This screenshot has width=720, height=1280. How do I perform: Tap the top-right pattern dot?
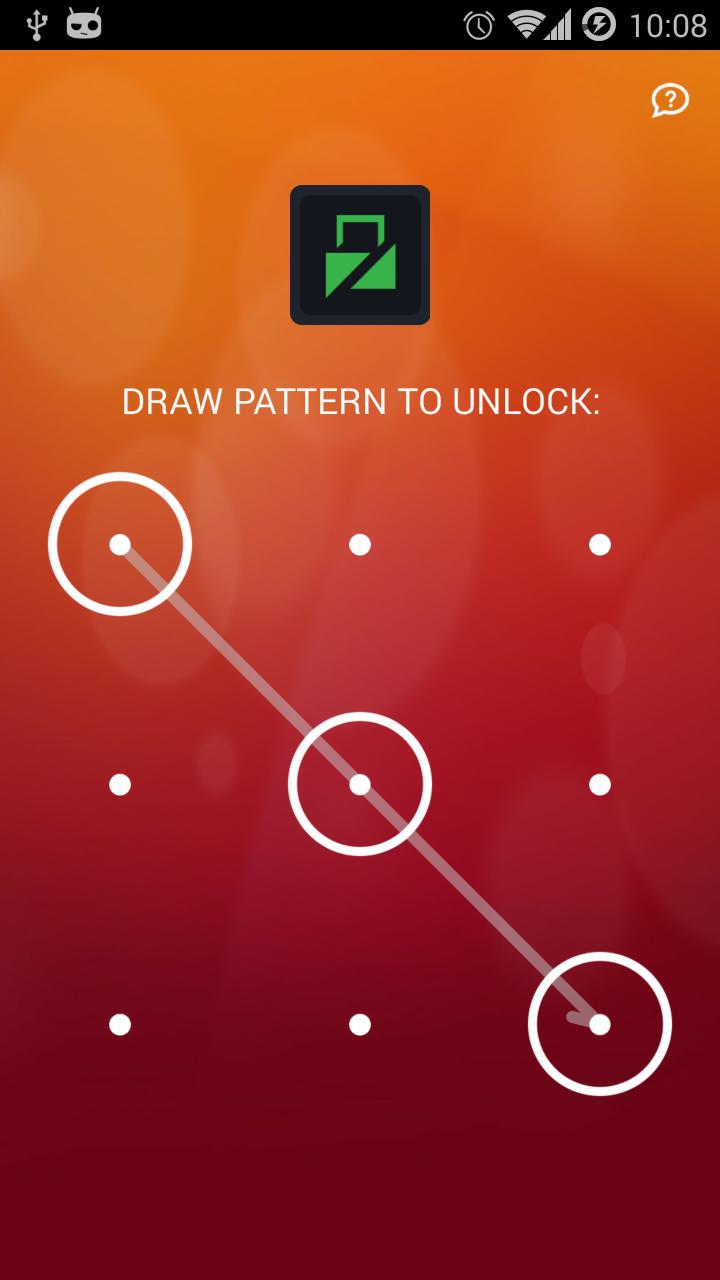600,543
